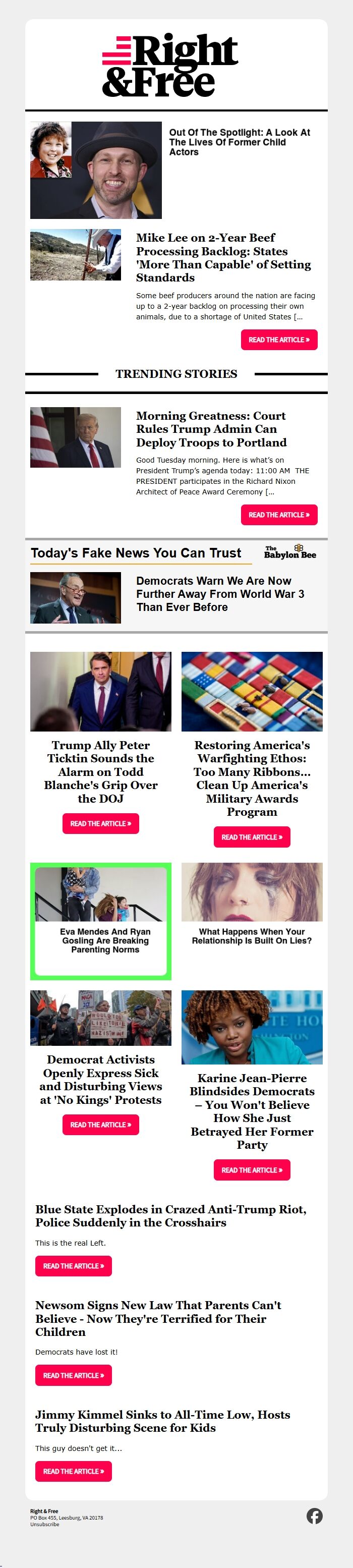Unsubscribe from the Right & Free newsletter
Image resolution: width=353 pixels, height=1568 pixels.
[44, 1524]
